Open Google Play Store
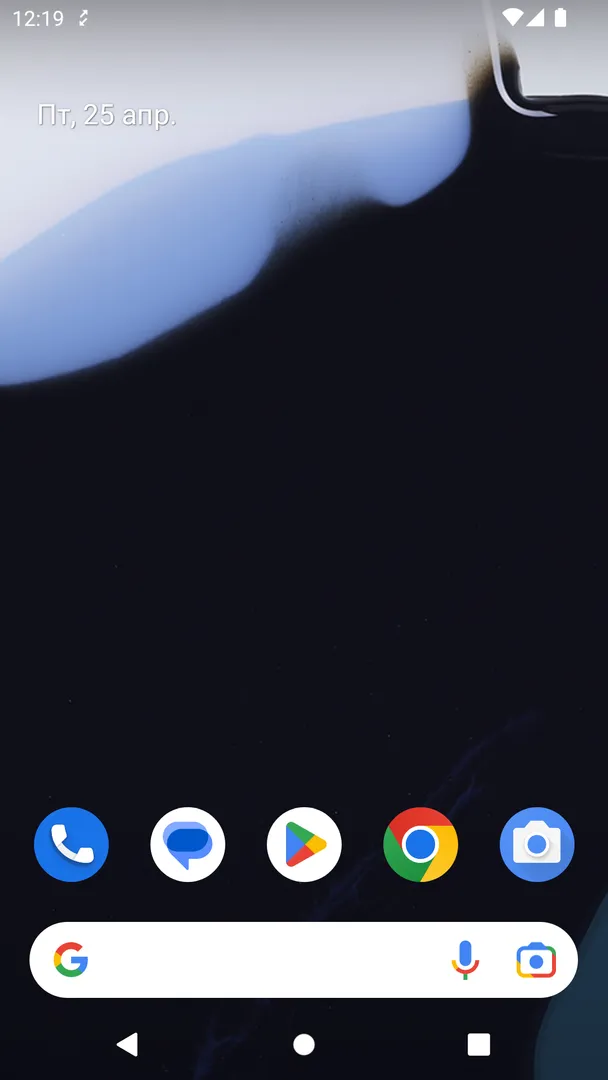Screen dimensions: 608x1080 (304, 845)
